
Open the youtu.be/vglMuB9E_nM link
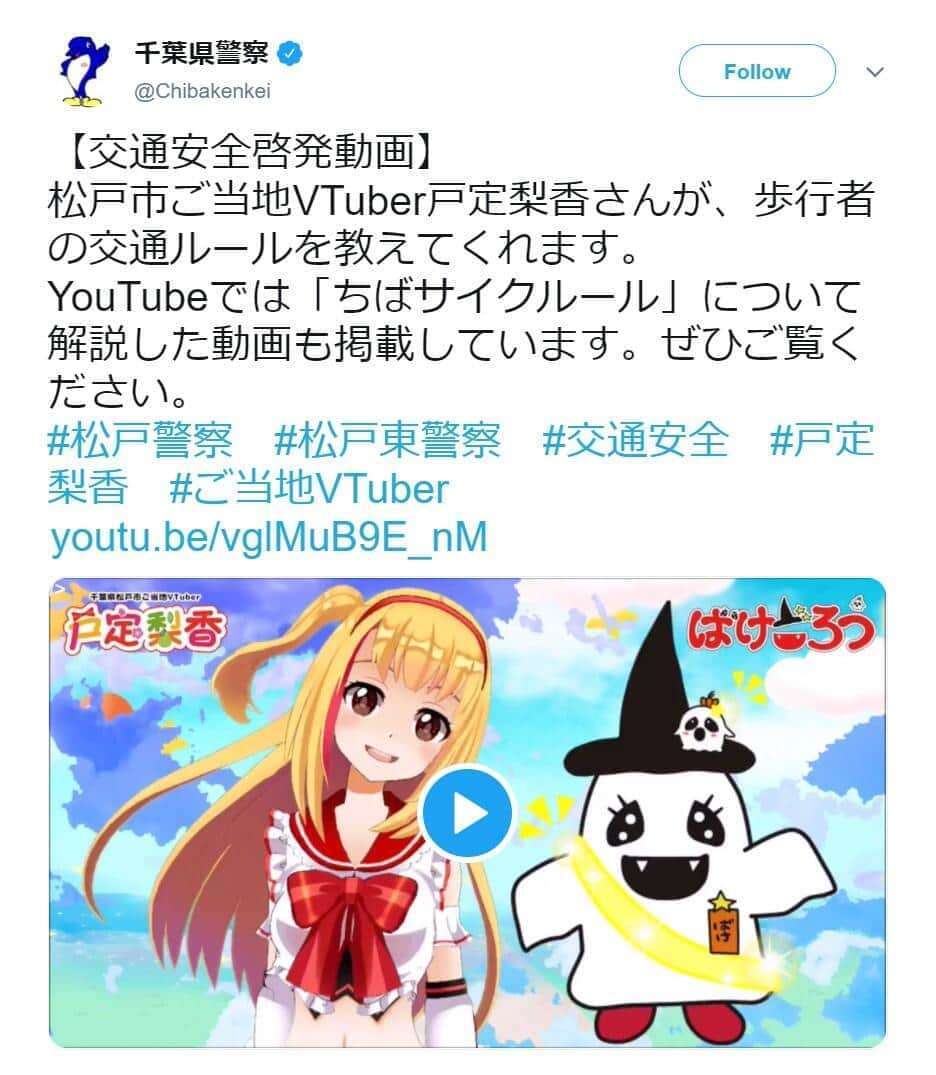tap(268, 538)
